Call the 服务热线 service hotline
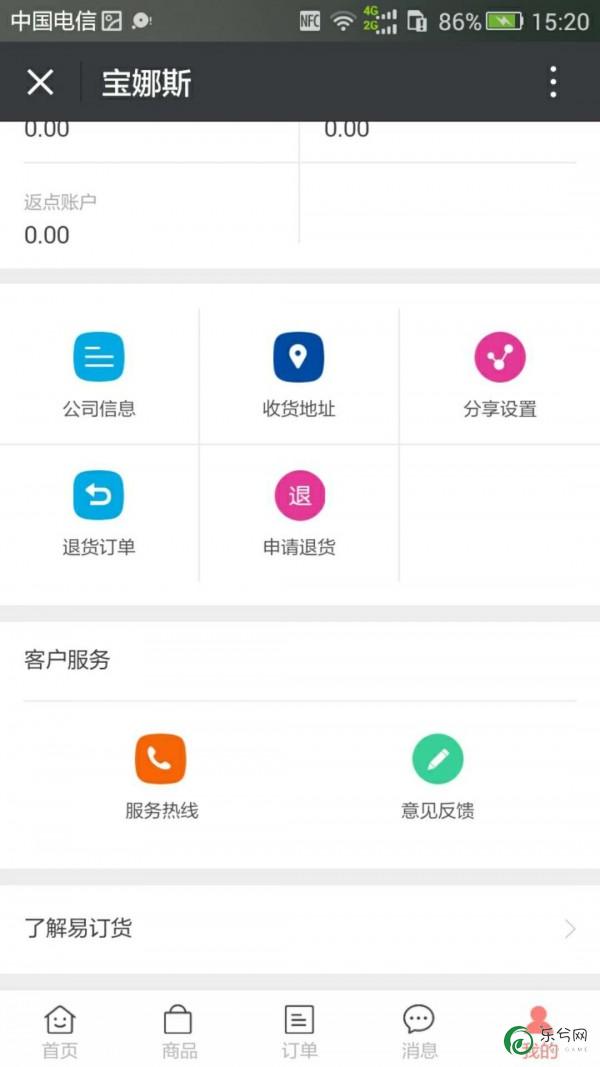The width and height of the screenshot is (600, 1067). [x=161, y=776]
